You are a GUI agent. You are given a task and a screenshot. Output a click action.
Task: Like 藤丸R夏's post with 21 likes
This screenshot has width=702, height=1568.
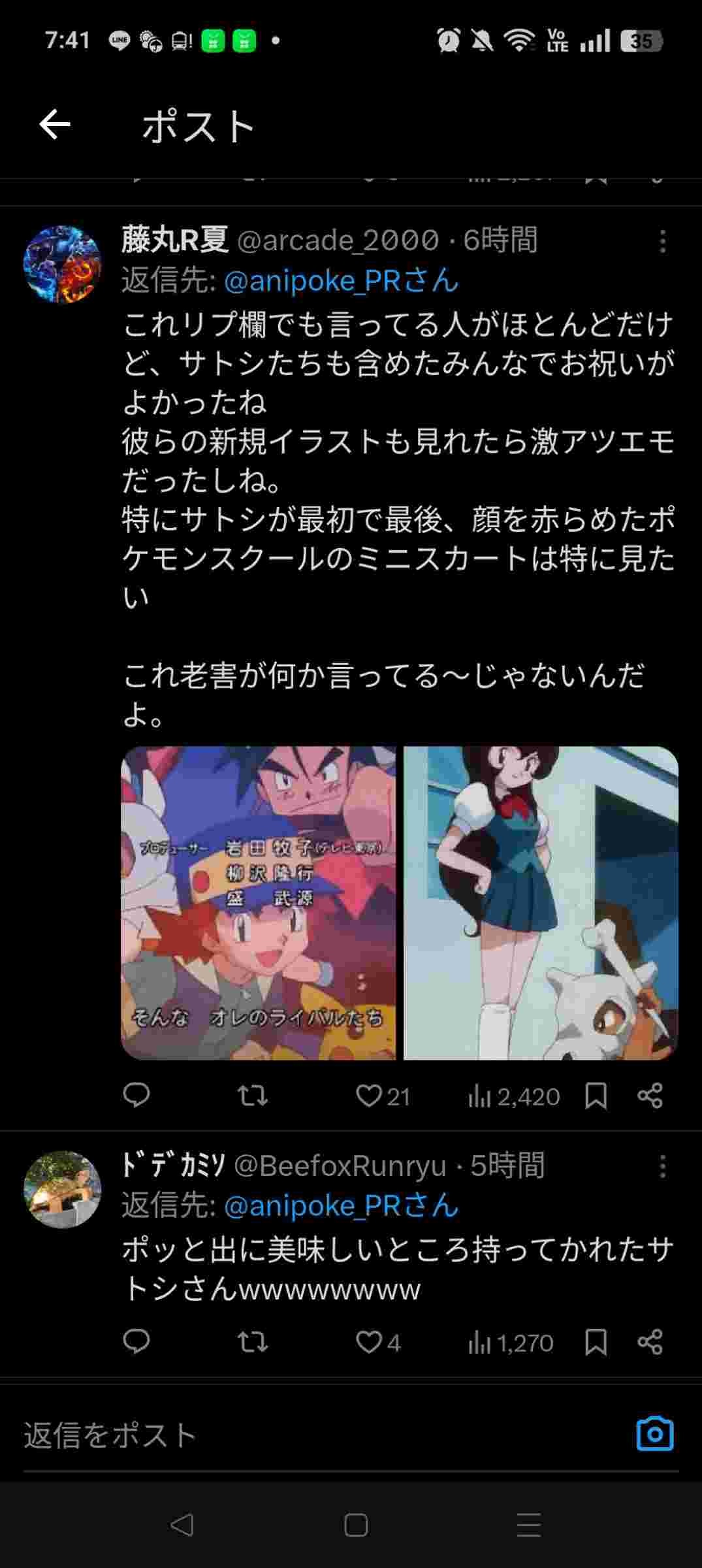369,1096
